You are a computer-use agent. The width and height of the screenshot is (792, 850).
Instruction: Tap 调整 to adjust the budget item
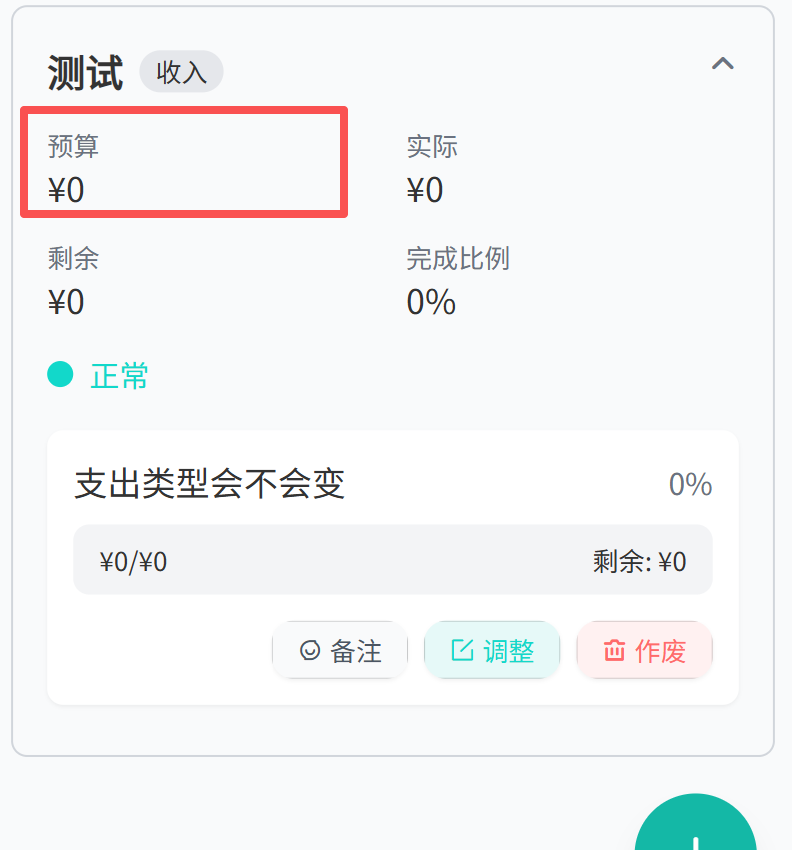(x=492, y=651)
